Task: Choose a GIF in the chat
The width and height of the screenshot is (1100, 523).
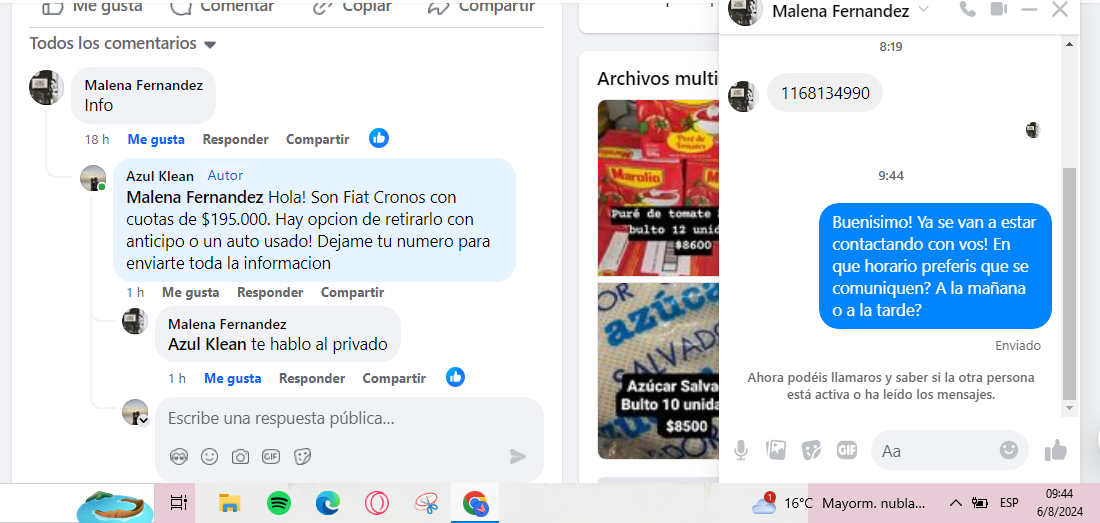Action: (x=847, y=450)
